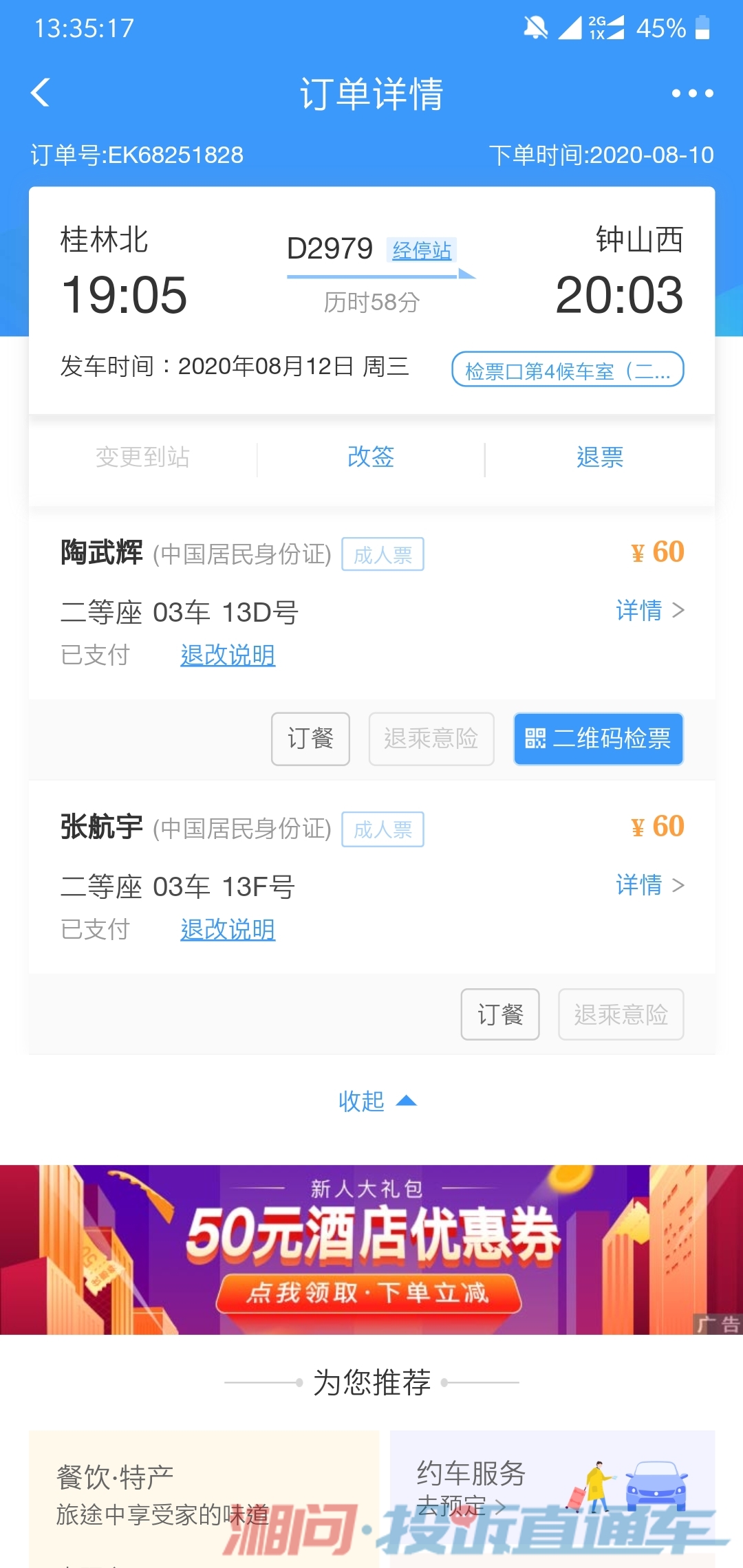Go back using the top-left arrow
Viewport: 743px width, 1568px height.
41,93
